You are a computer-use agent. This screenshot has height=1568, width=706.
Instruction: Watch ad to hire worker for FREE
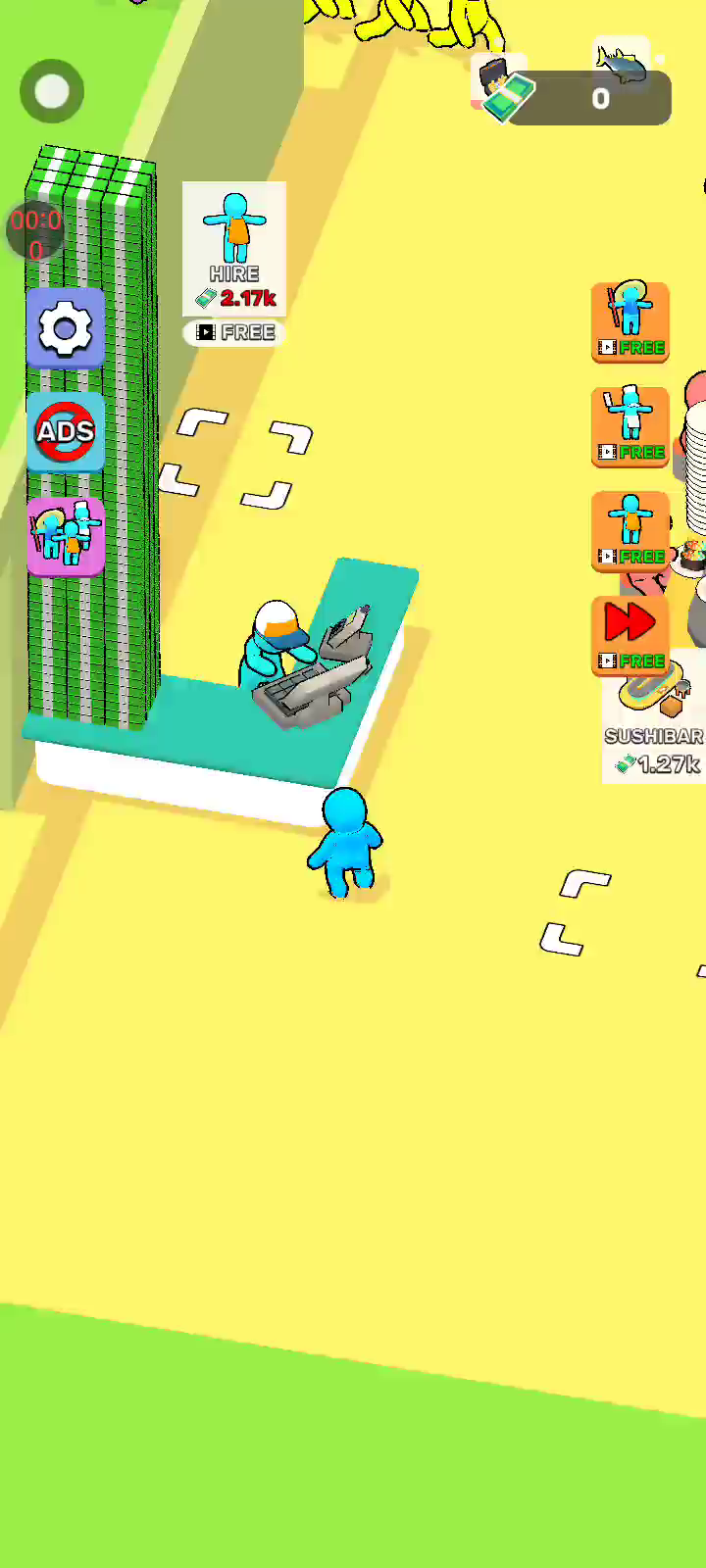[x=234, y=333]
